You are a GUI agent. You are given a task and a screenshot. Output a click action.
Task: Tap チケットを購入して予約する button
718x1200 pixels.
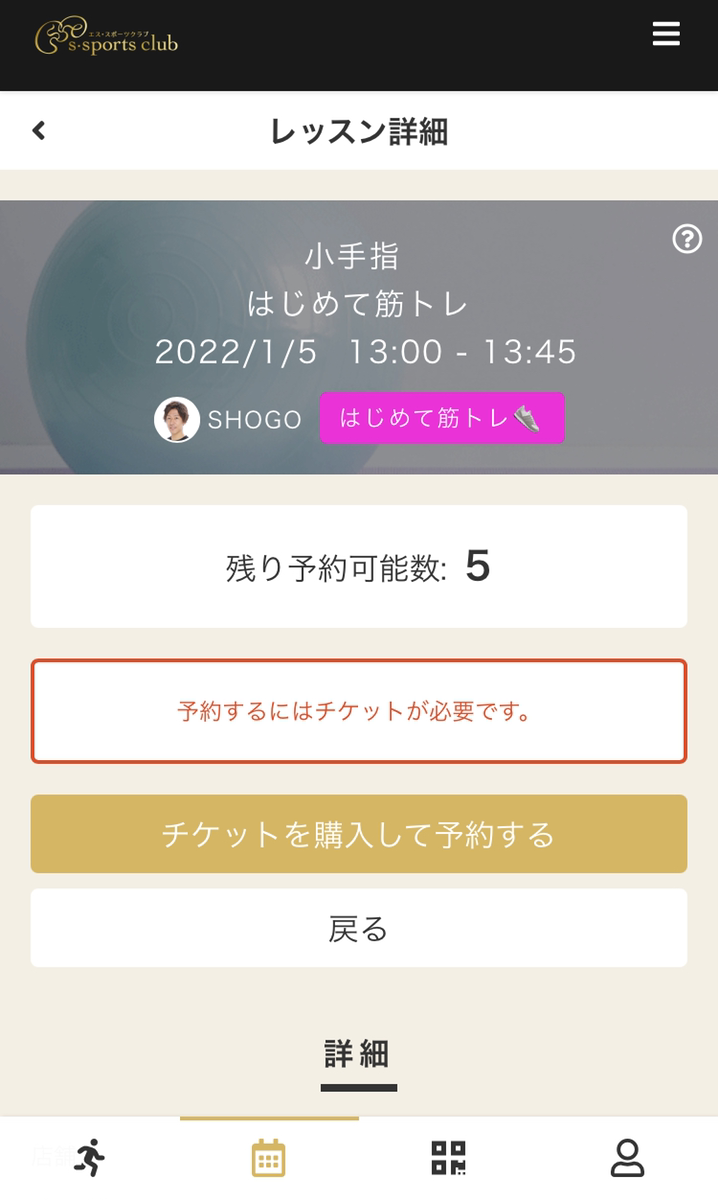coord(358,834)
